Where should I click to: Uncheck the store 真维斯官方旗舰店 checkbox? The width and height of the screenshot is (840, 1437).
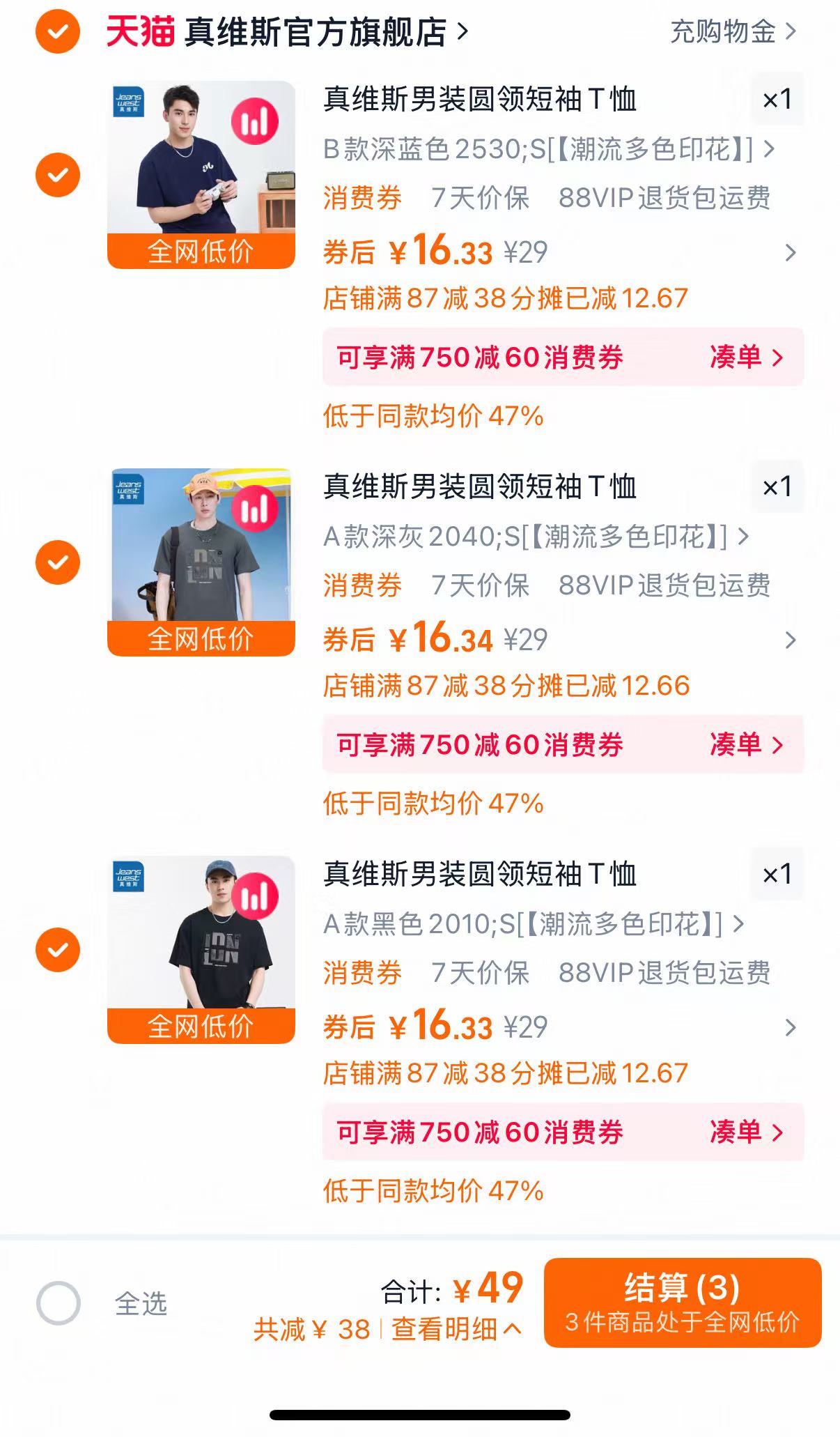tap(59, 31)
